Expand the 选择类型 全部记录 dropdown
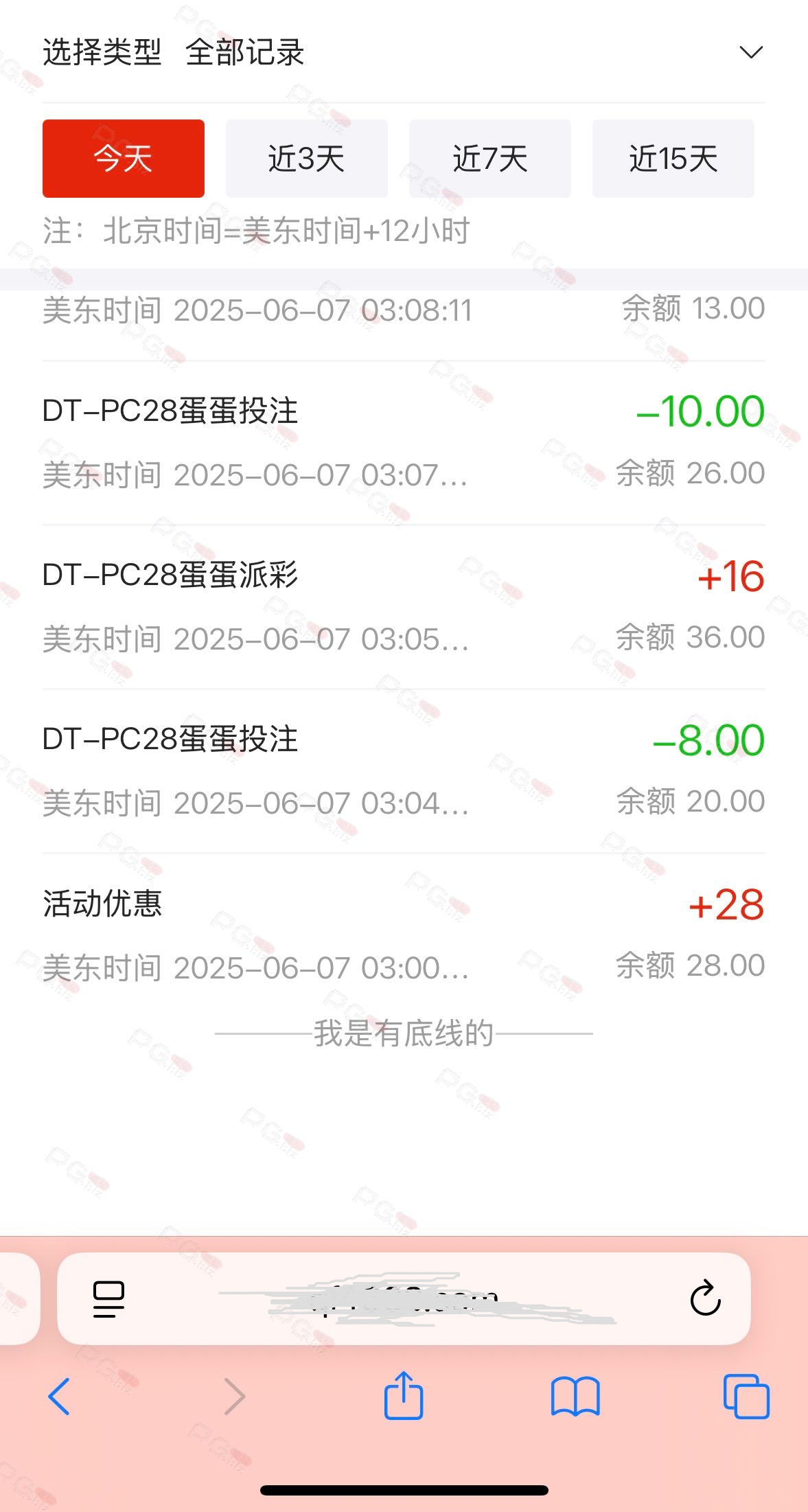 tap(404, 52)
